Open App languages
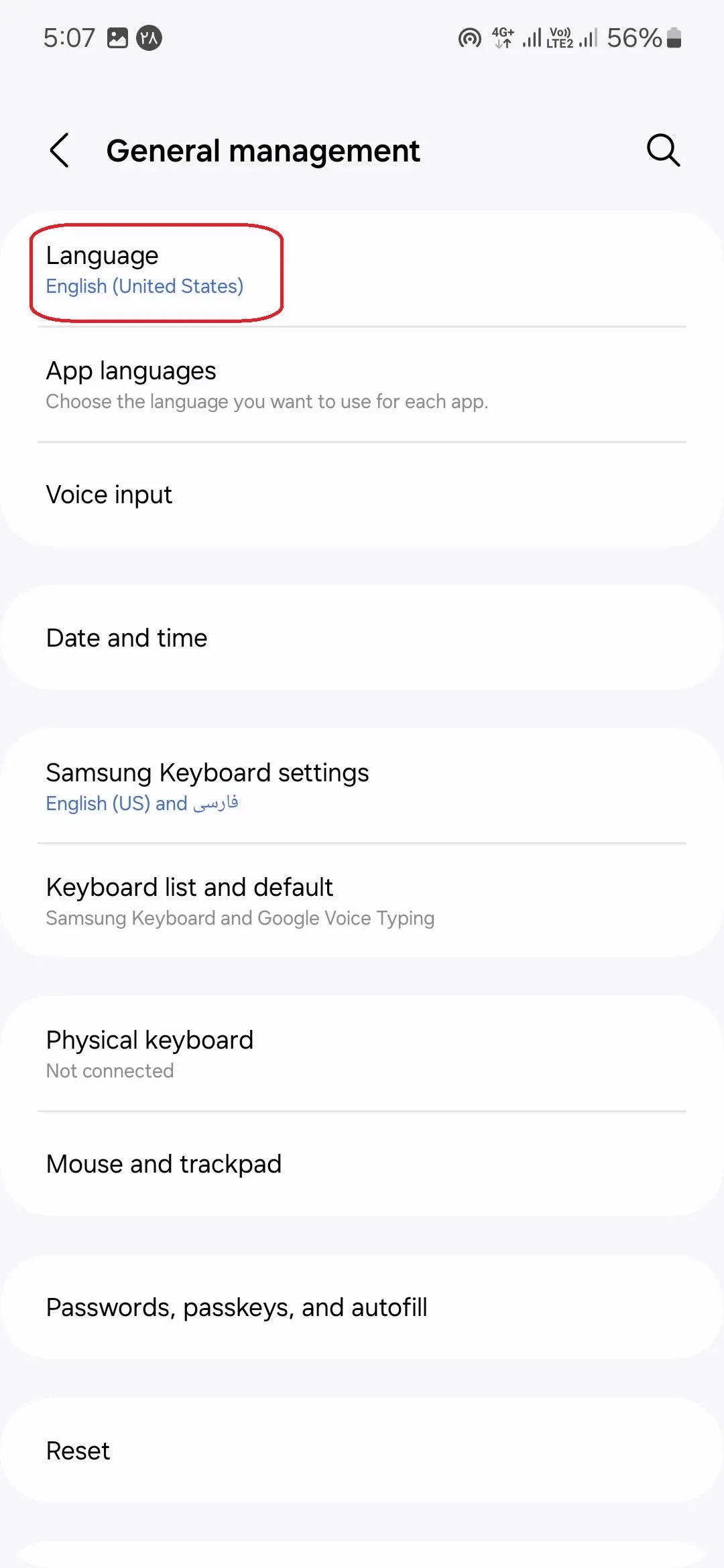Screen dimensions: 724x1568 coord(362,385)
